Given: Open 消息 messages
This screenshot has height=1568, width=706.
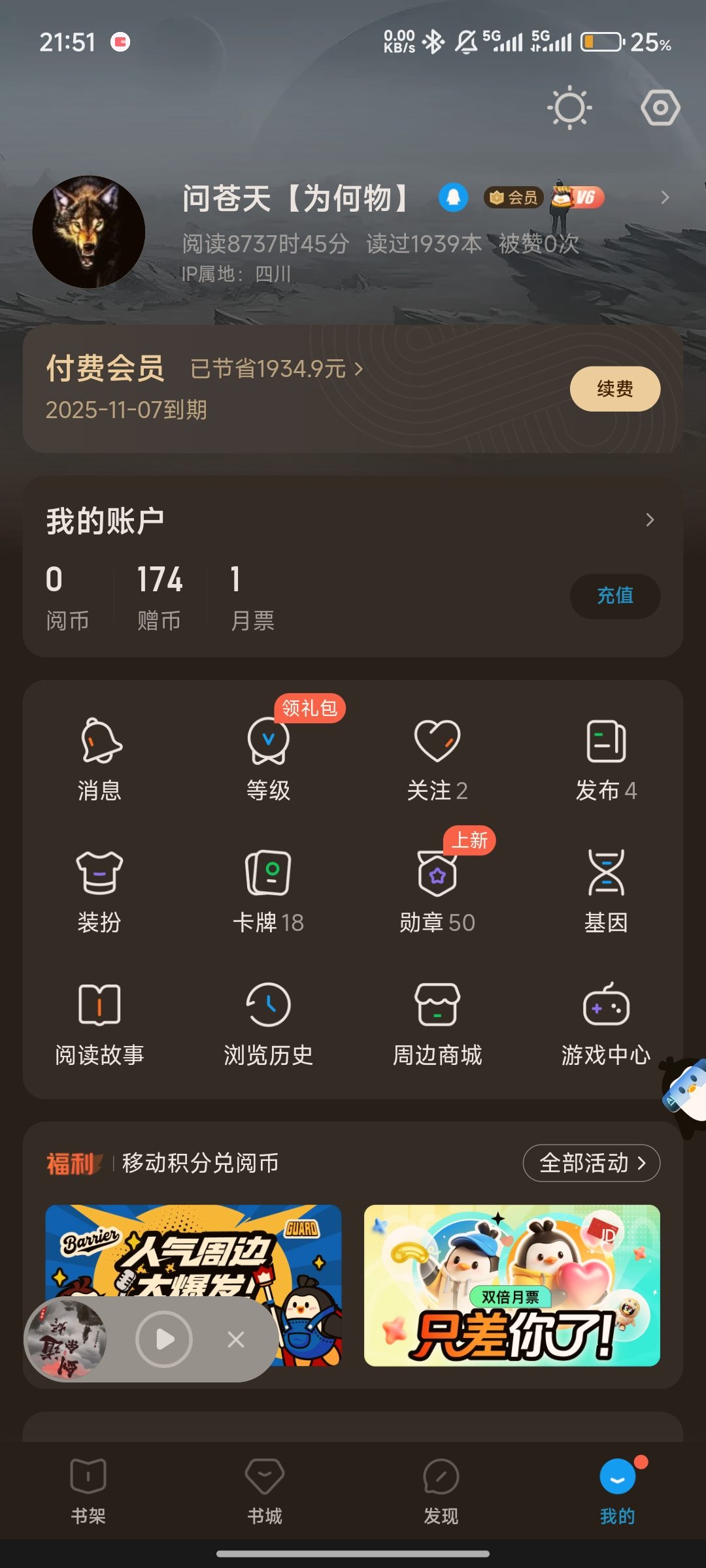Looking at the screenshot, I should [99, 759].
